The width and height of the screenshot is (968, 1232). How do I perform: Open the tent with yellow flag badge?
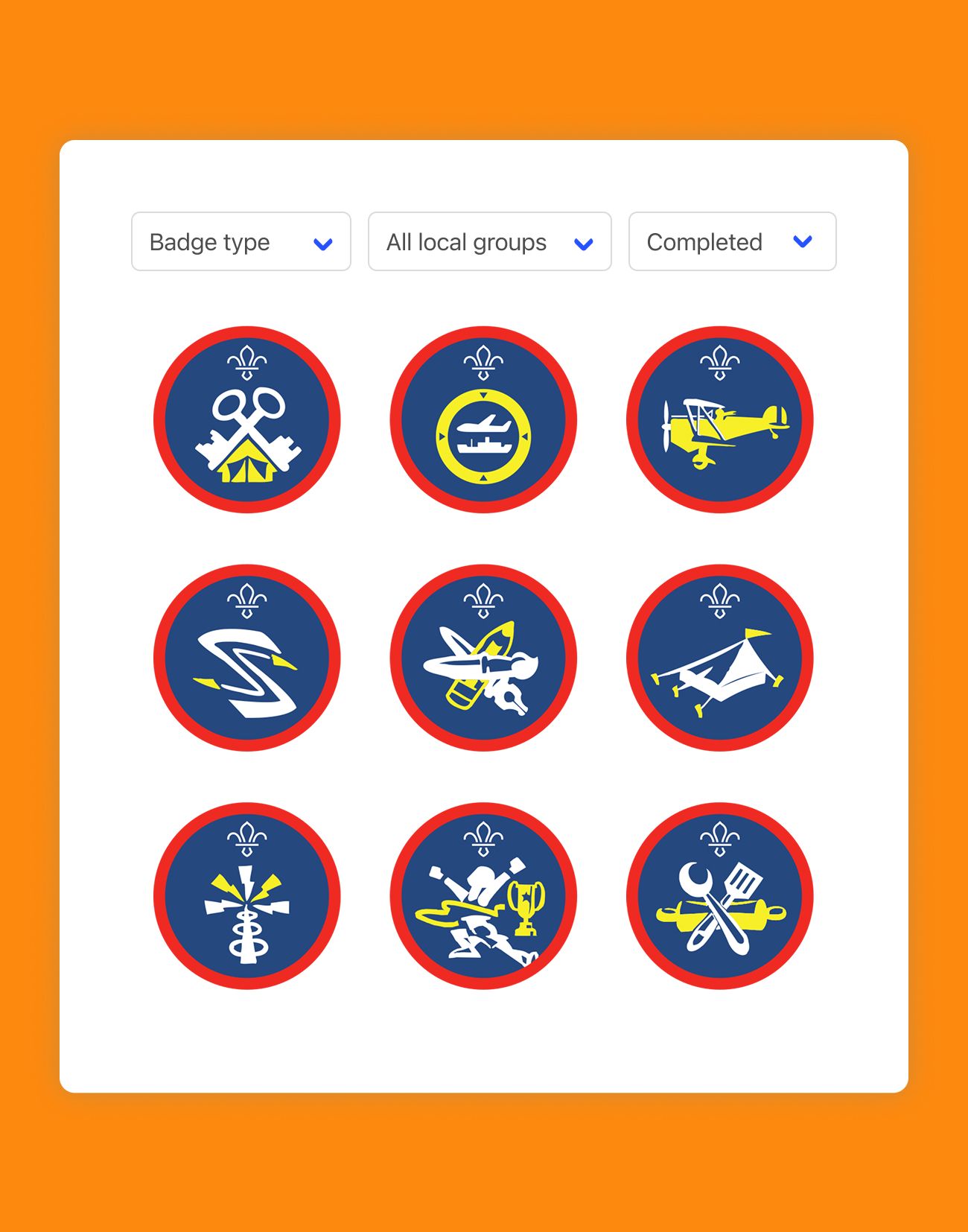coord(719,658)
